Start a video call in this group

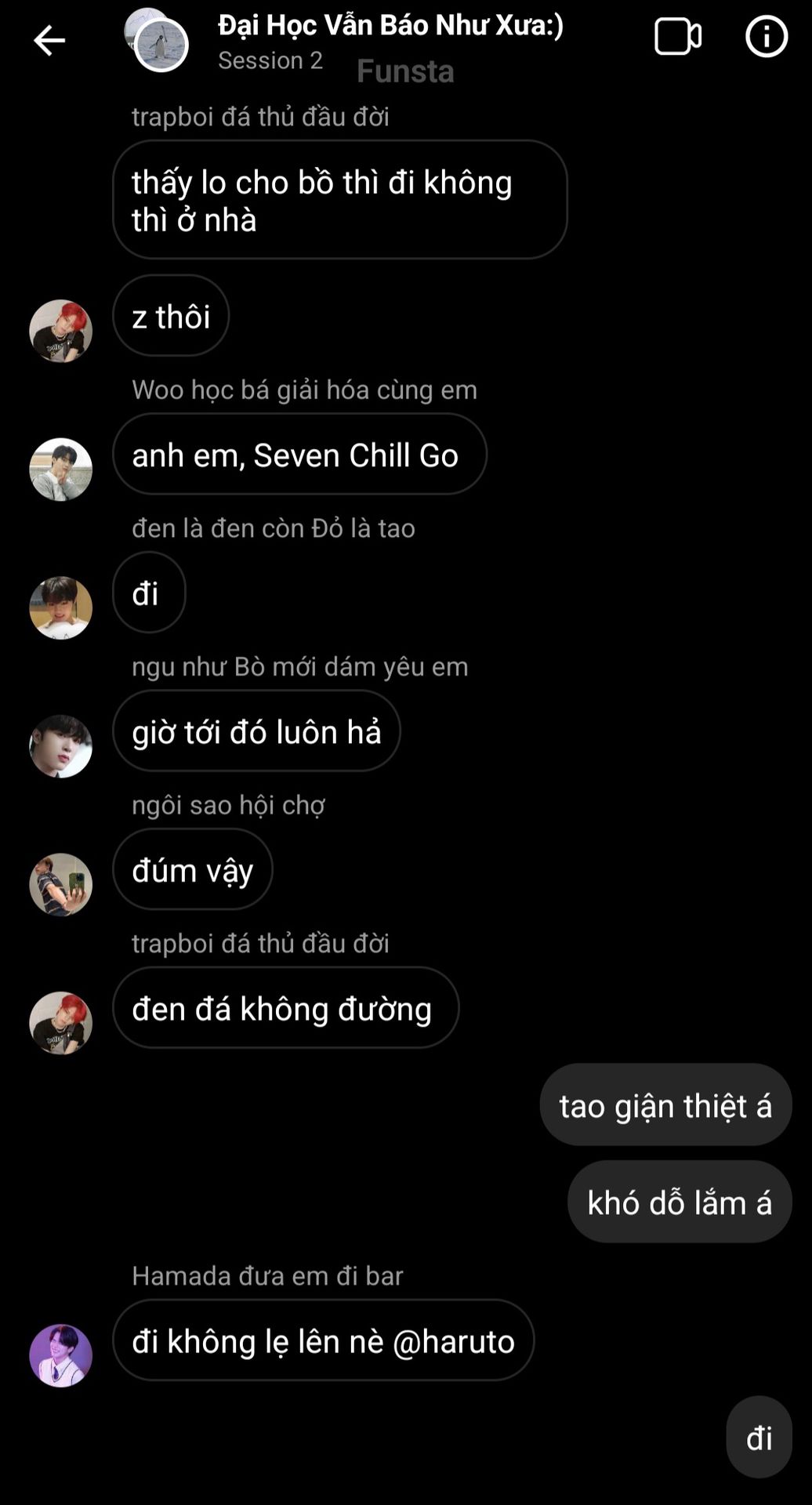point(678,37)
